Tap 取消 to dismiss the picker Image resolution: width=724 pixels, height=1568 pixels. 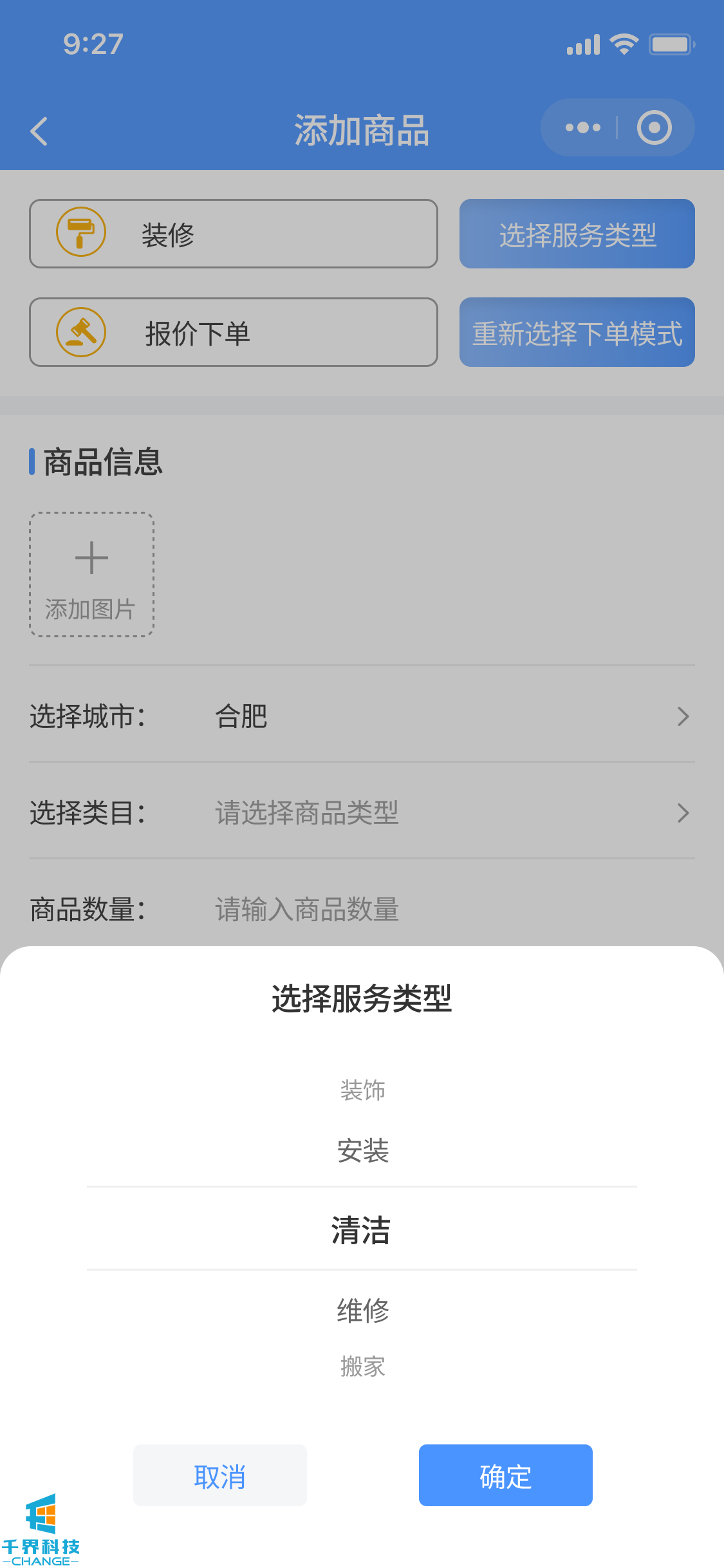click(x=219, y=1475)
